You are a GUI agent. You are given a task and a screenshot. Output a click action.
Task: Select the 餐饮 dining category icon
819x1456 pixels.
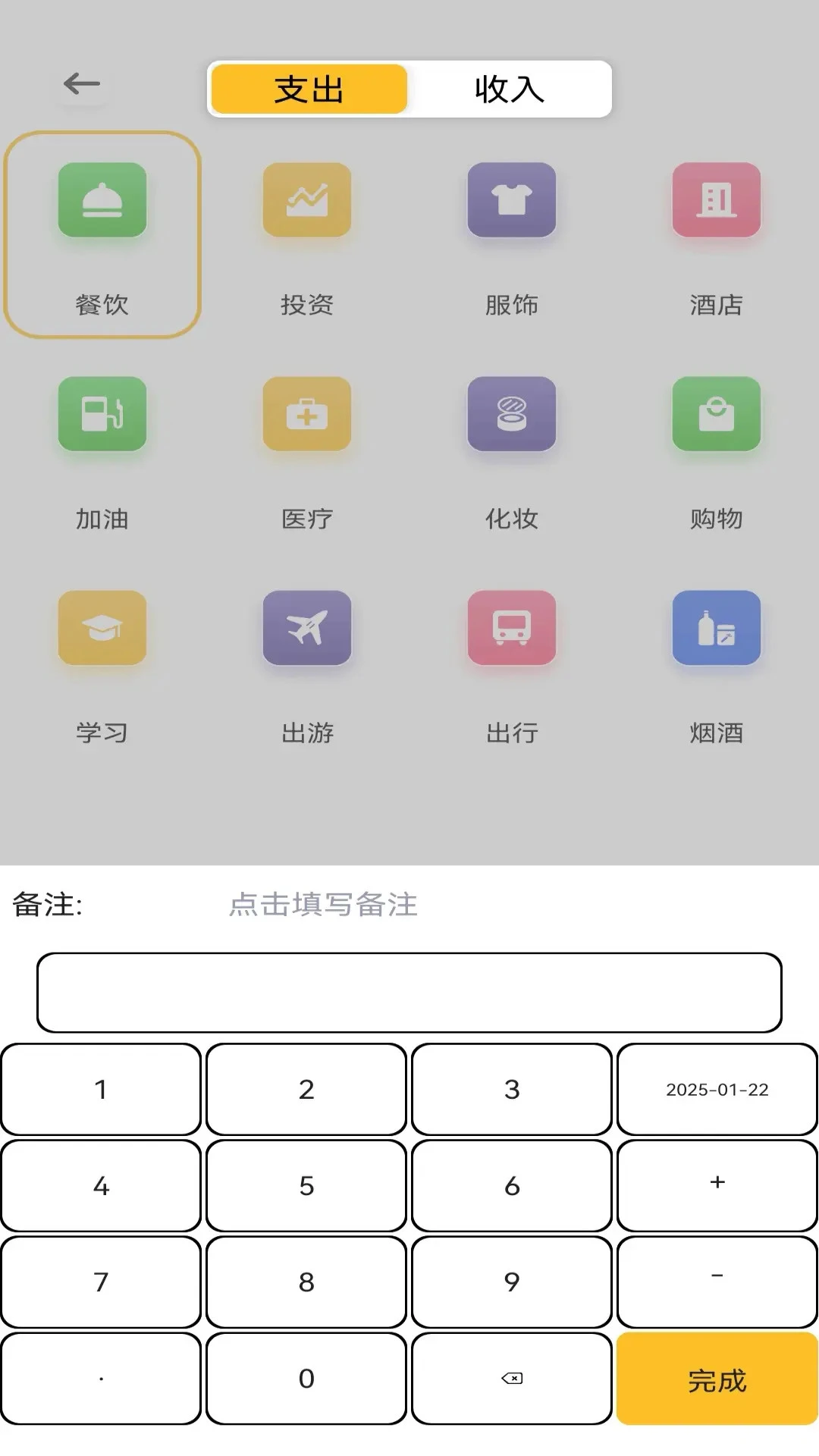[102, 201]
